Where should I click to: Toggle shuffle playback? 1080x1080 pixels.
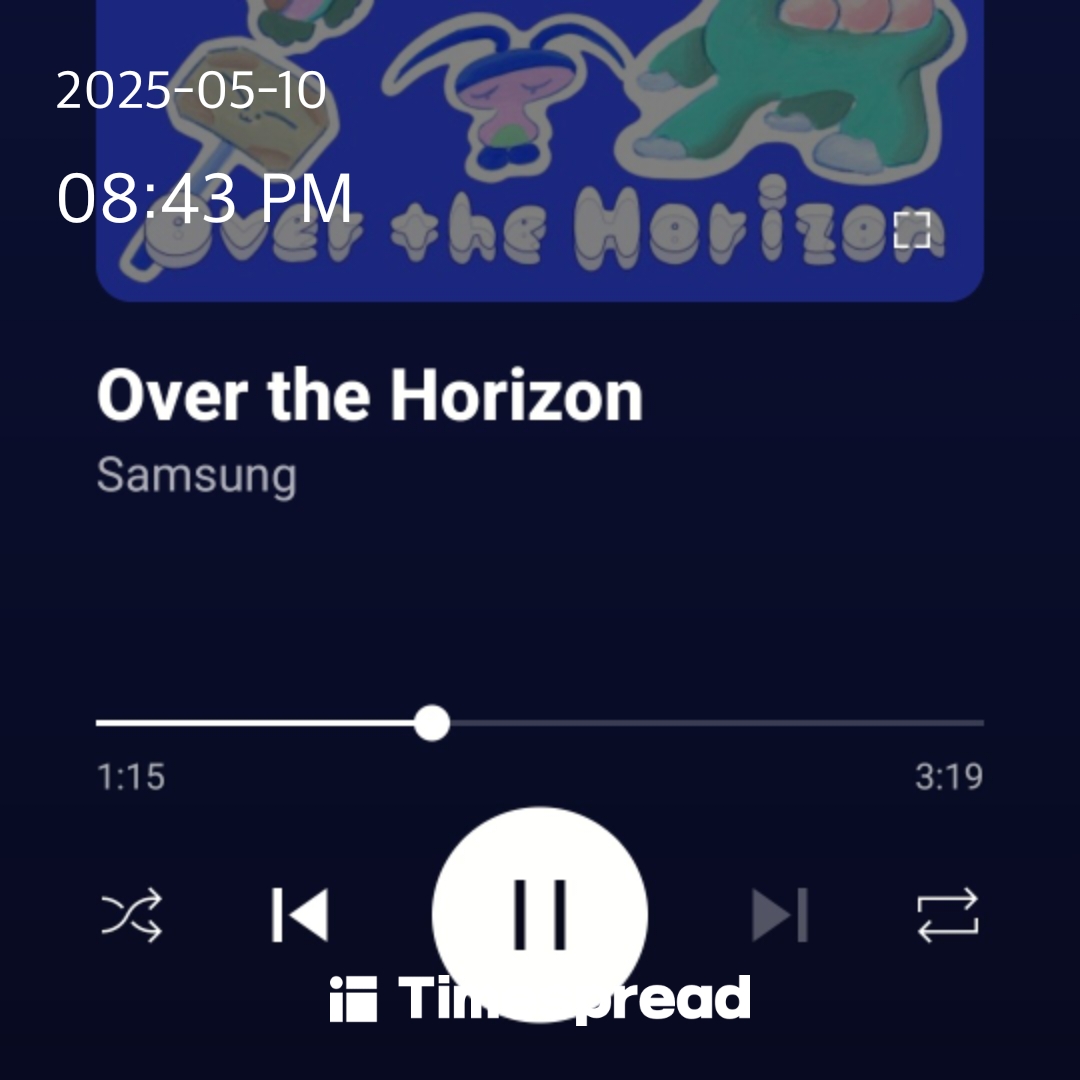pos(131,915)
